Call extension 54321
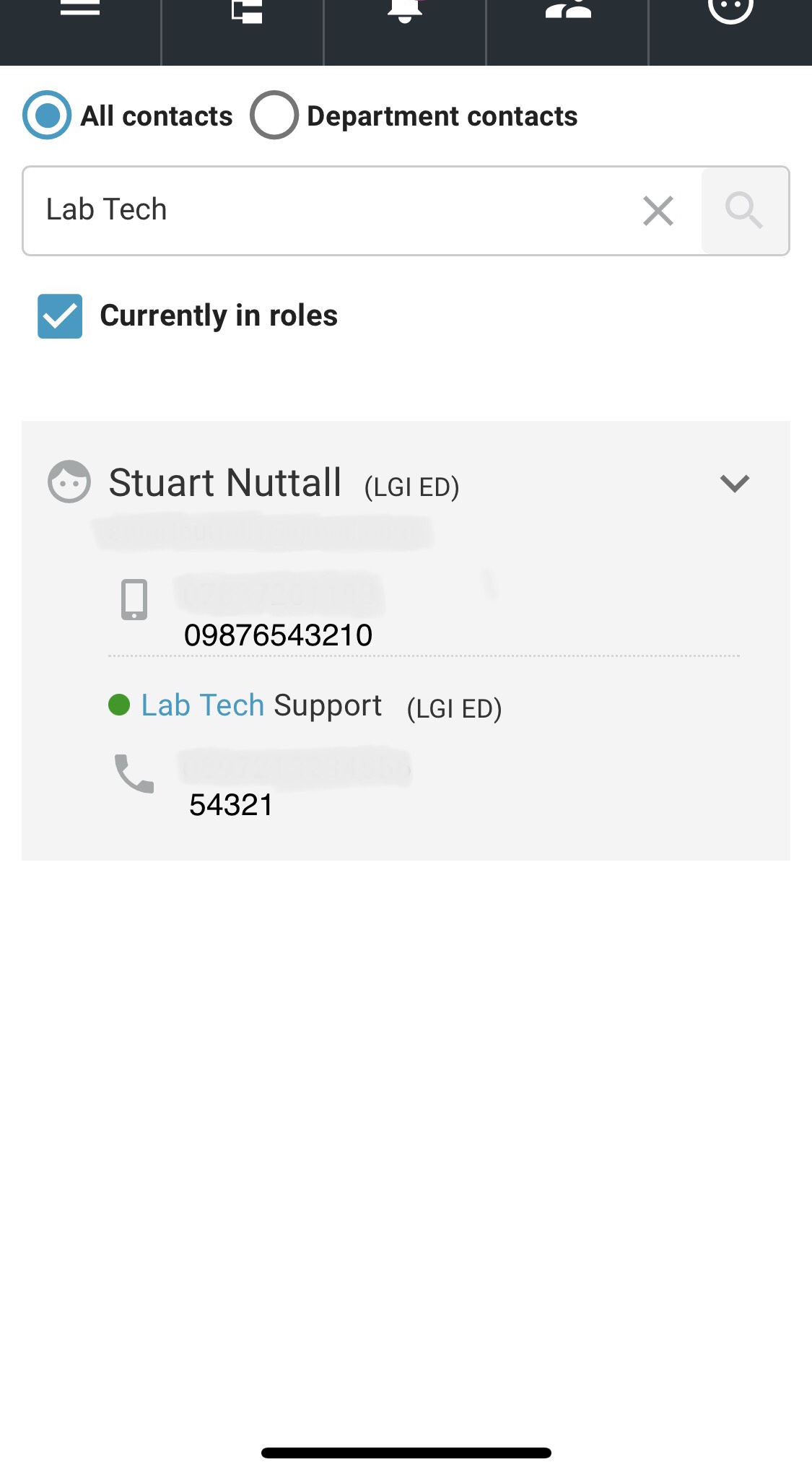 point(231,804)
